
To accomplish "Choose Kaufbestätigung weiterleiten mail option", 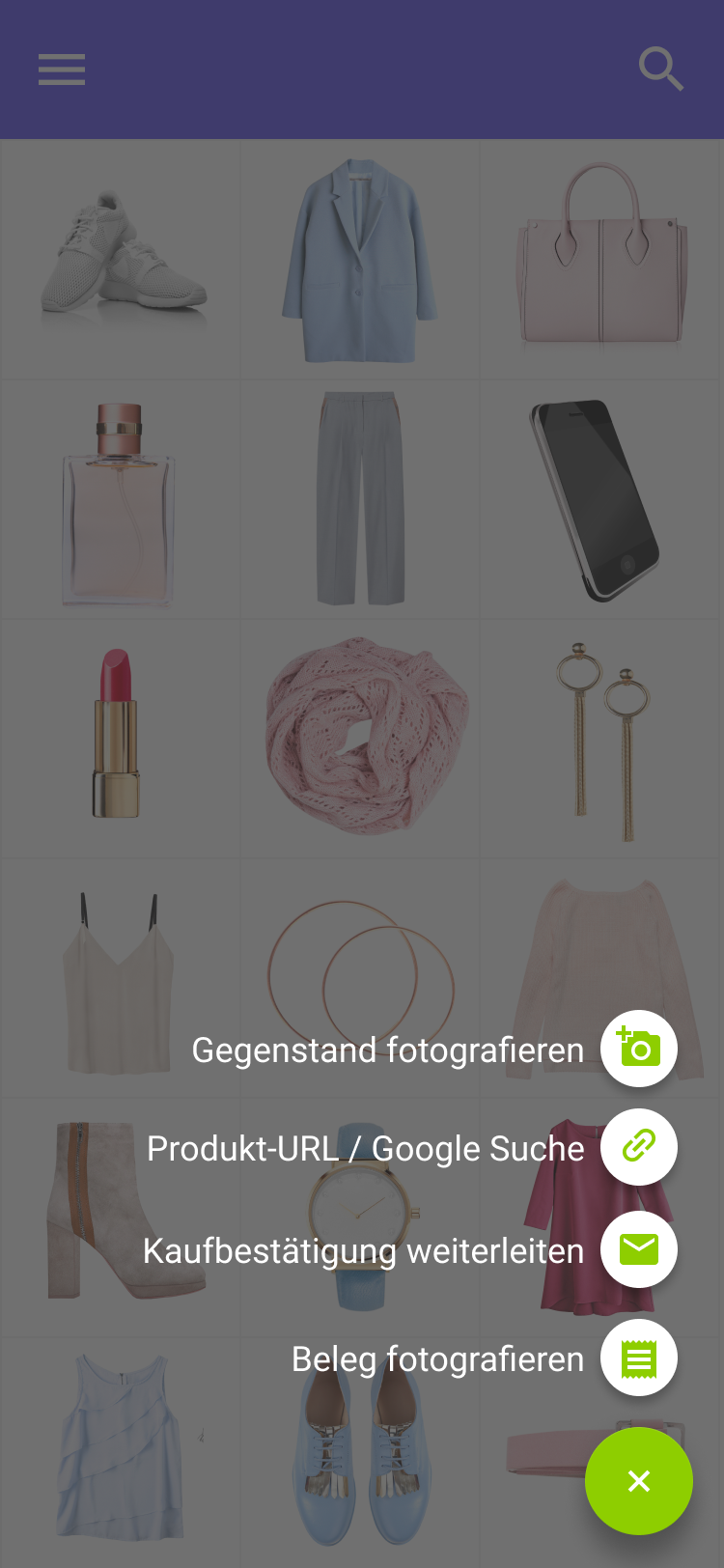I will point(638,1249).
